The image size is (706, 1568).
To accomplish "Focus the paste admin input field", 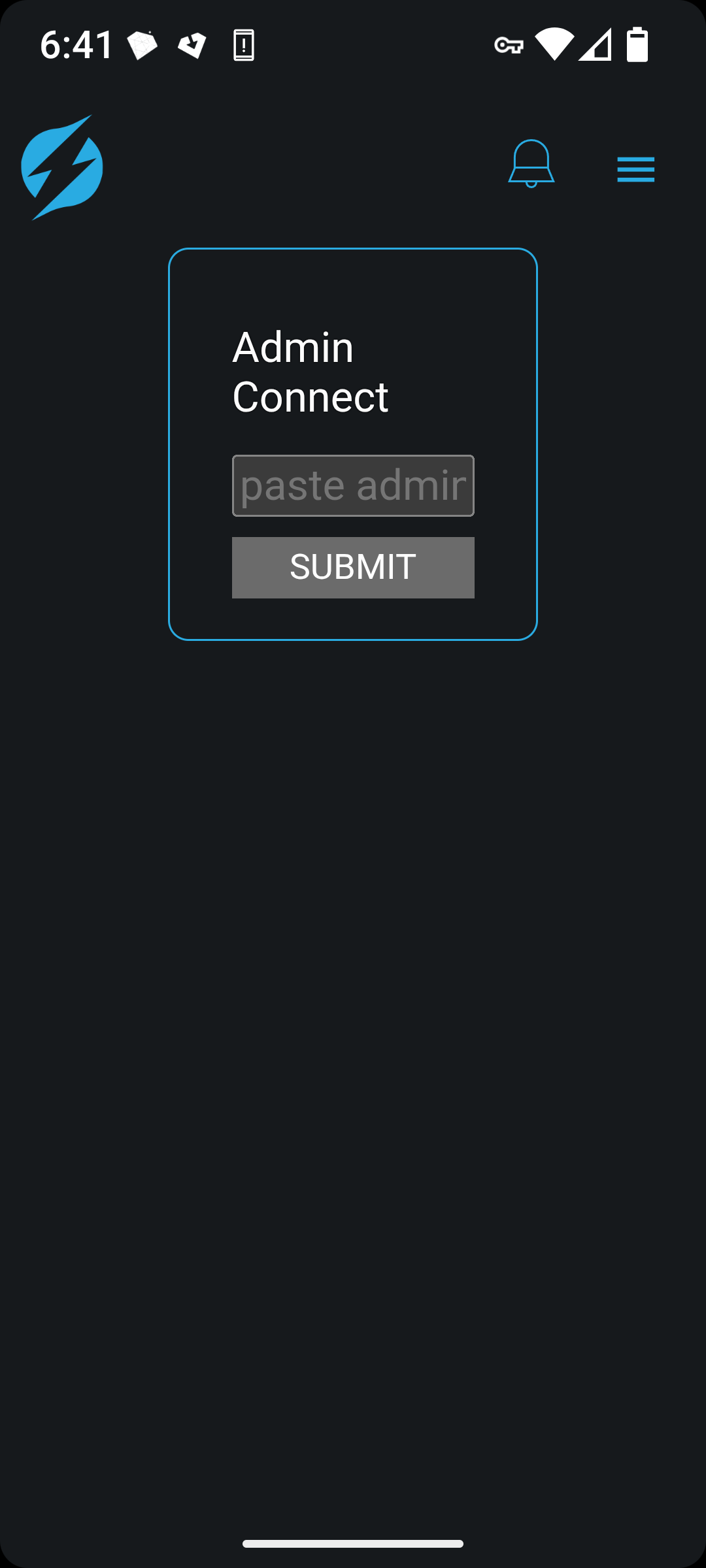I will [353, 485].
